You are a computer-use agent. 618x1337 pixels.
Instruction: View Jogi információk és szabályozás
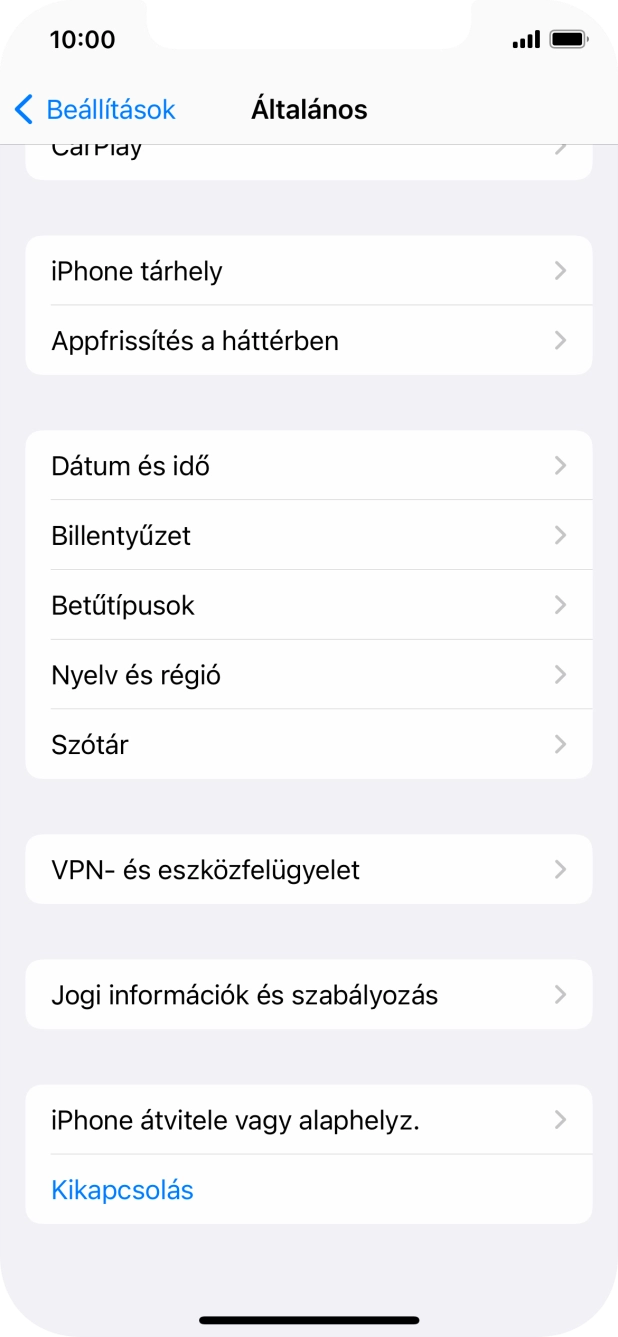pos(308,995)
